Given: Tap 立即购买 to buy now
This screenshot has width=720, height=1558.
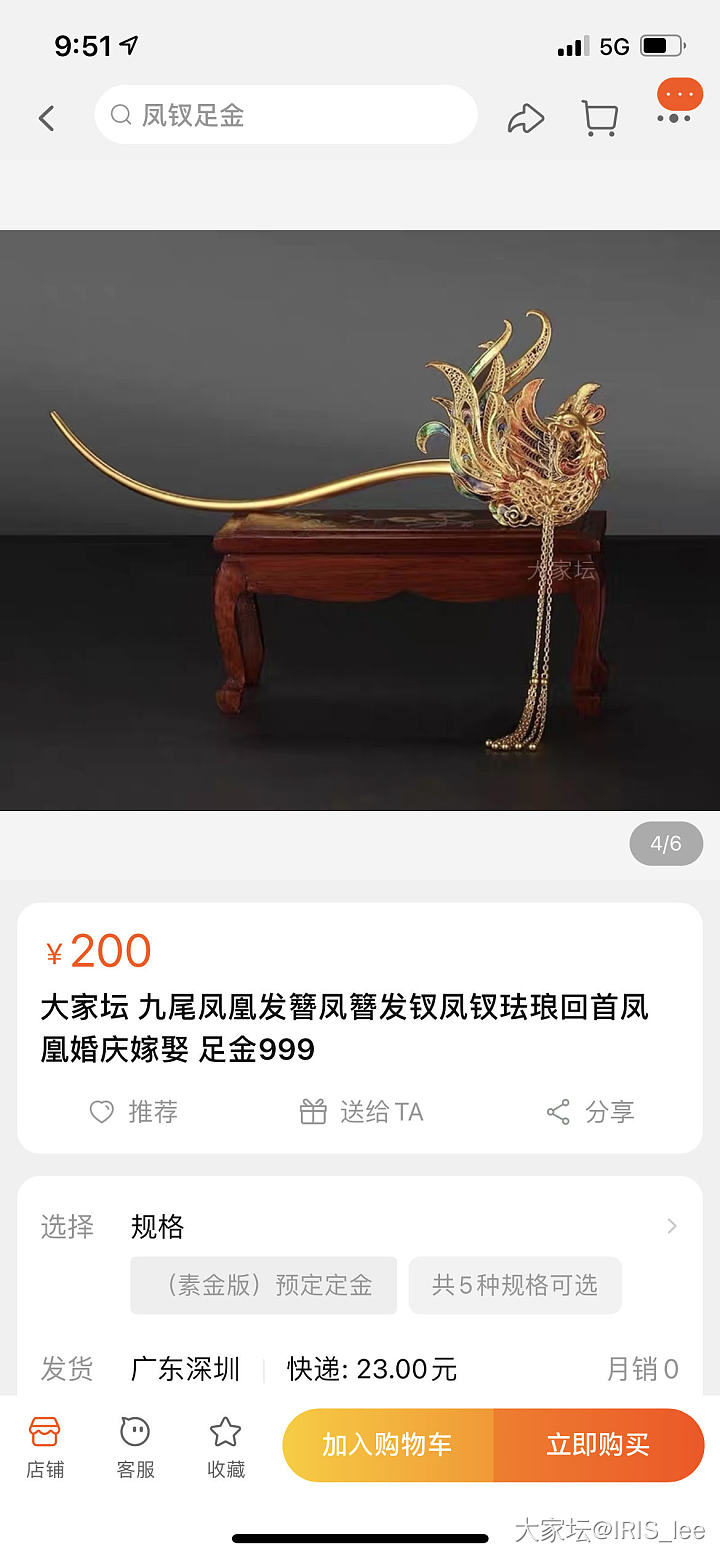Looking at the screenshot, I should tap(598, 1445).
